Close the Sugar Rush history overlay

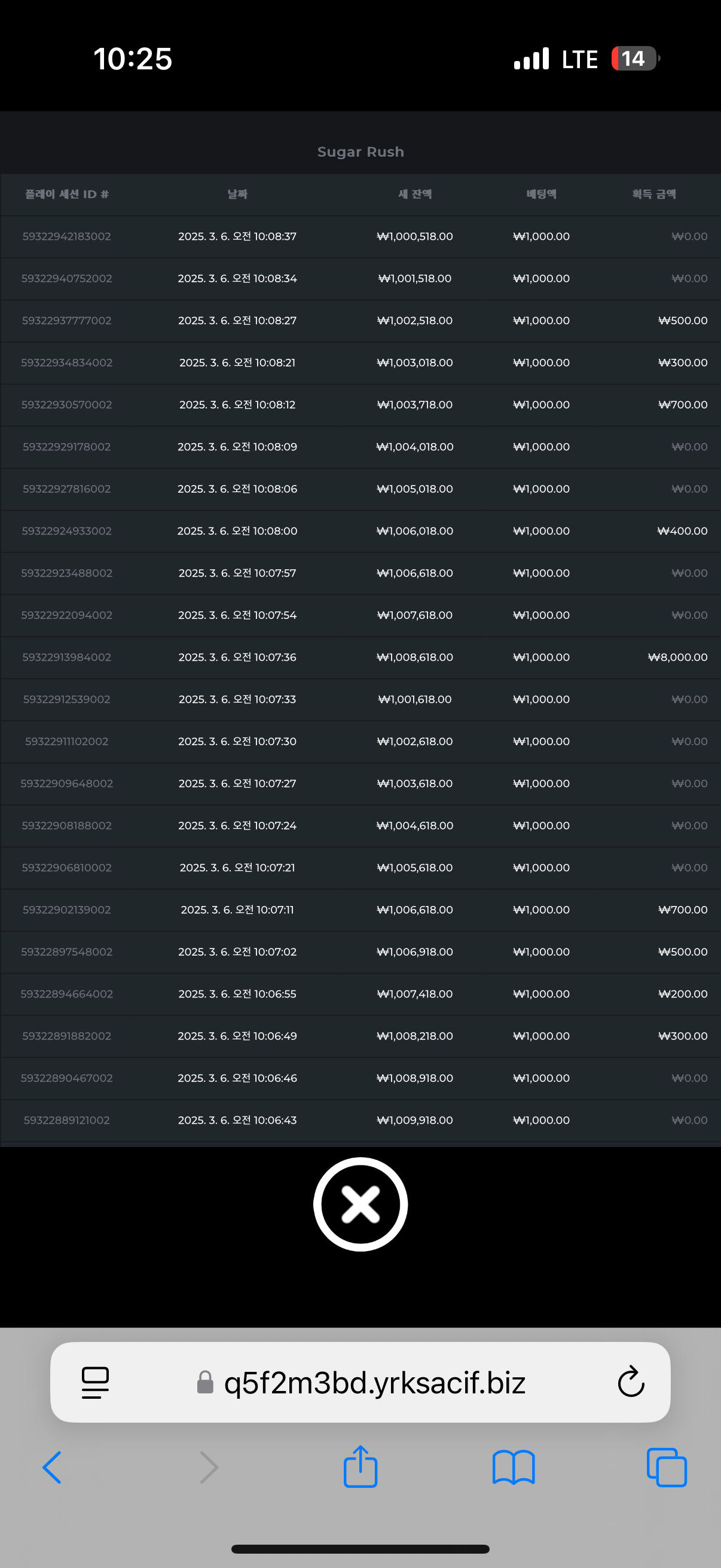[x=360, y=1204]
